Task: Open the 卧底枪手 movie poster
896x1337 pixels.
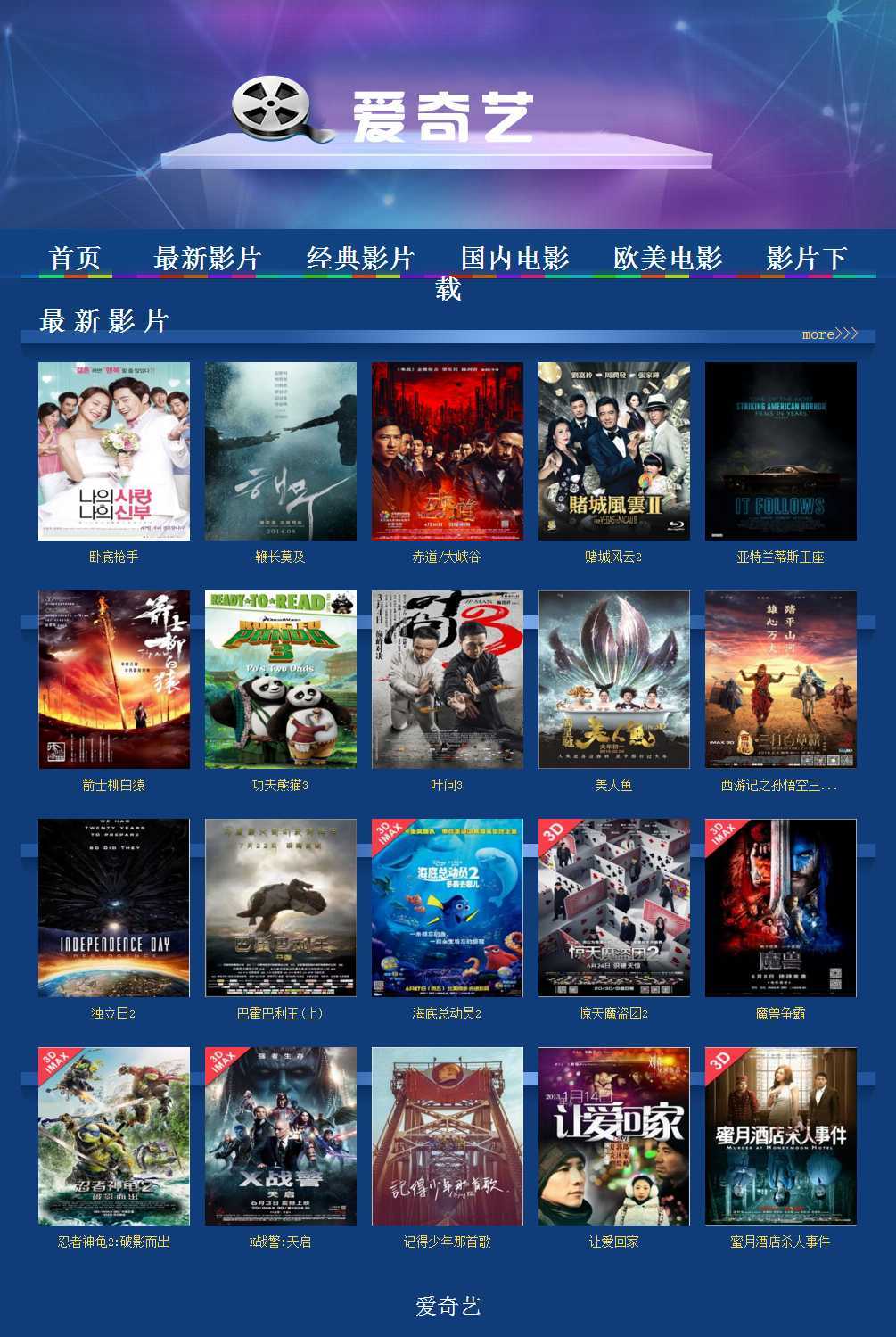Action: [x=114, y=451]
